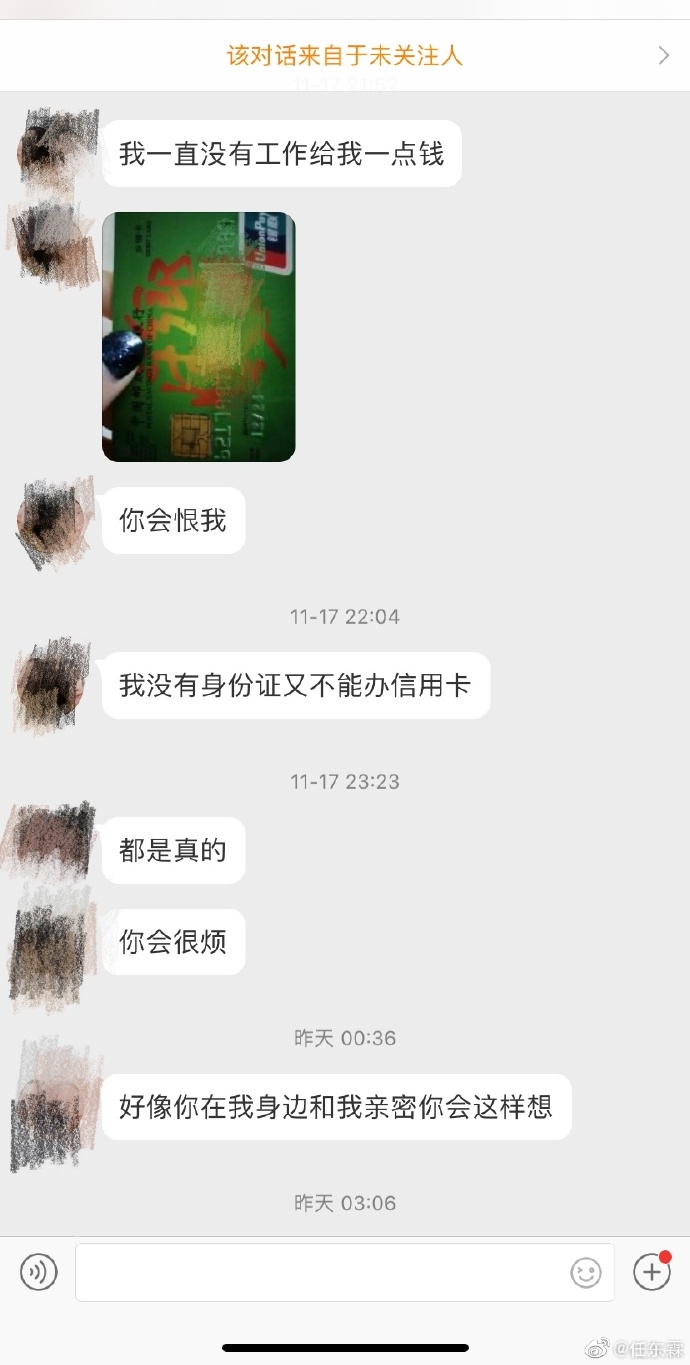Open the '该对话来自于未关注人' banner chevron
690x1365 pixels.
pos(663,56)
